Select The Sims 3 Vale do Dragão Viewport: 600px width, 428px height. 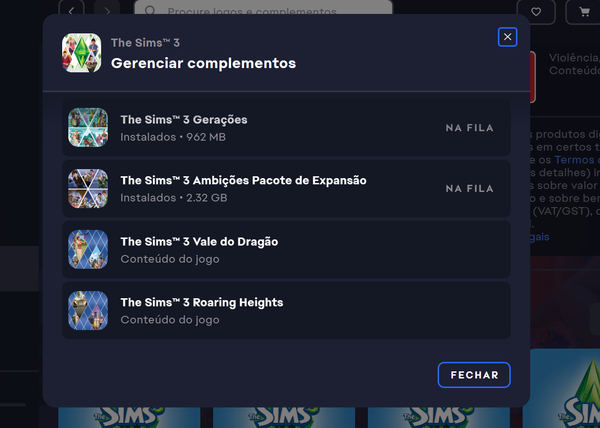pos(286,249)
